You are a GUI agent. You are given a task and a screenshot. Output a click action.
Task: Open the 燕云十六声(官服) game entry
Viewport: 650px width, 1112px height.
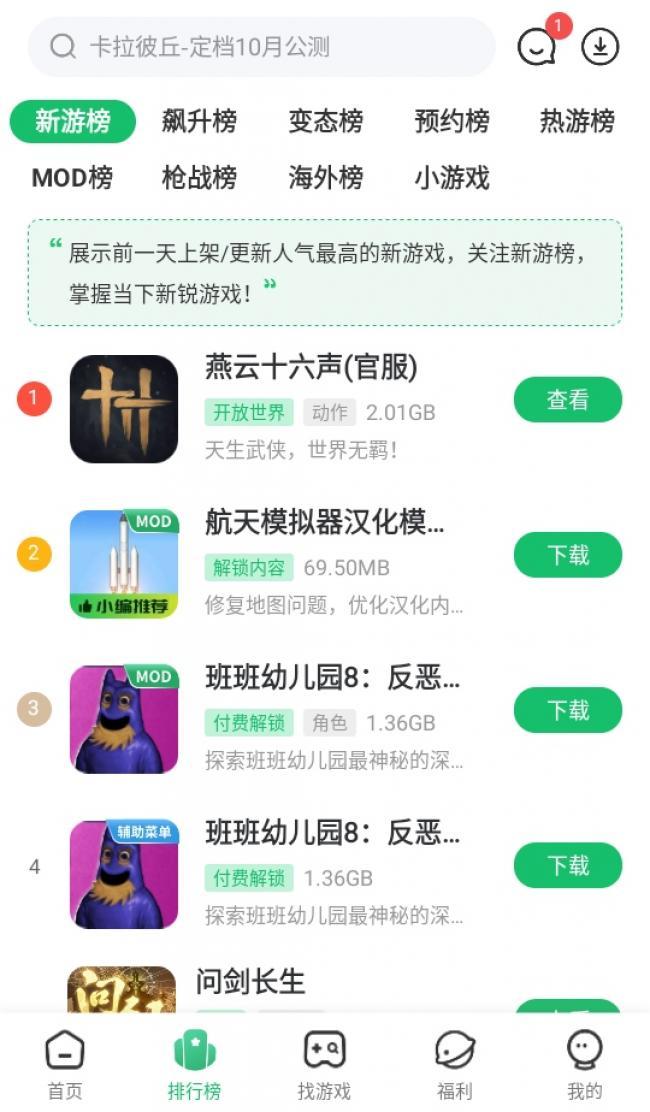point(310,368)
